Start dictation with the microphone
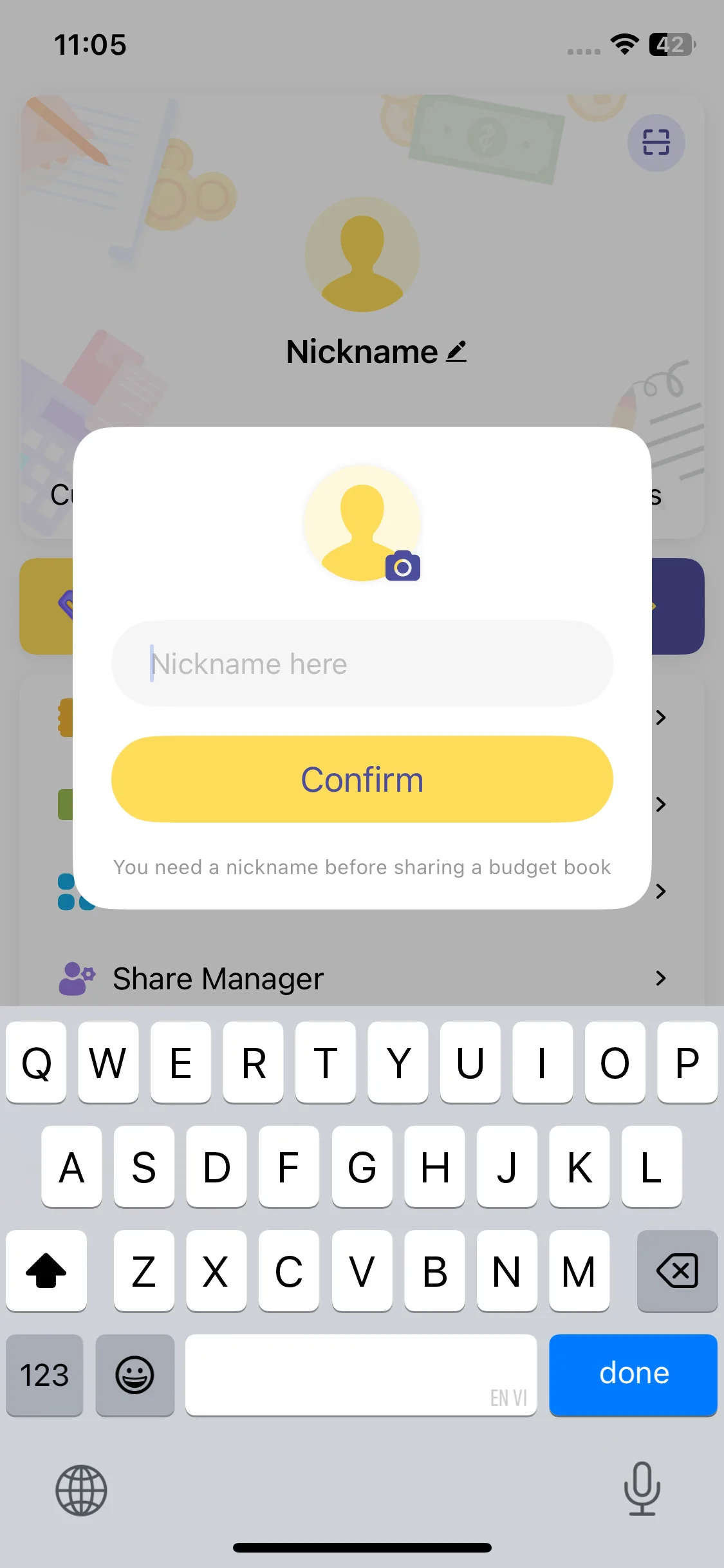This screenshot has height=1568, width=724. click(642, 1489)
